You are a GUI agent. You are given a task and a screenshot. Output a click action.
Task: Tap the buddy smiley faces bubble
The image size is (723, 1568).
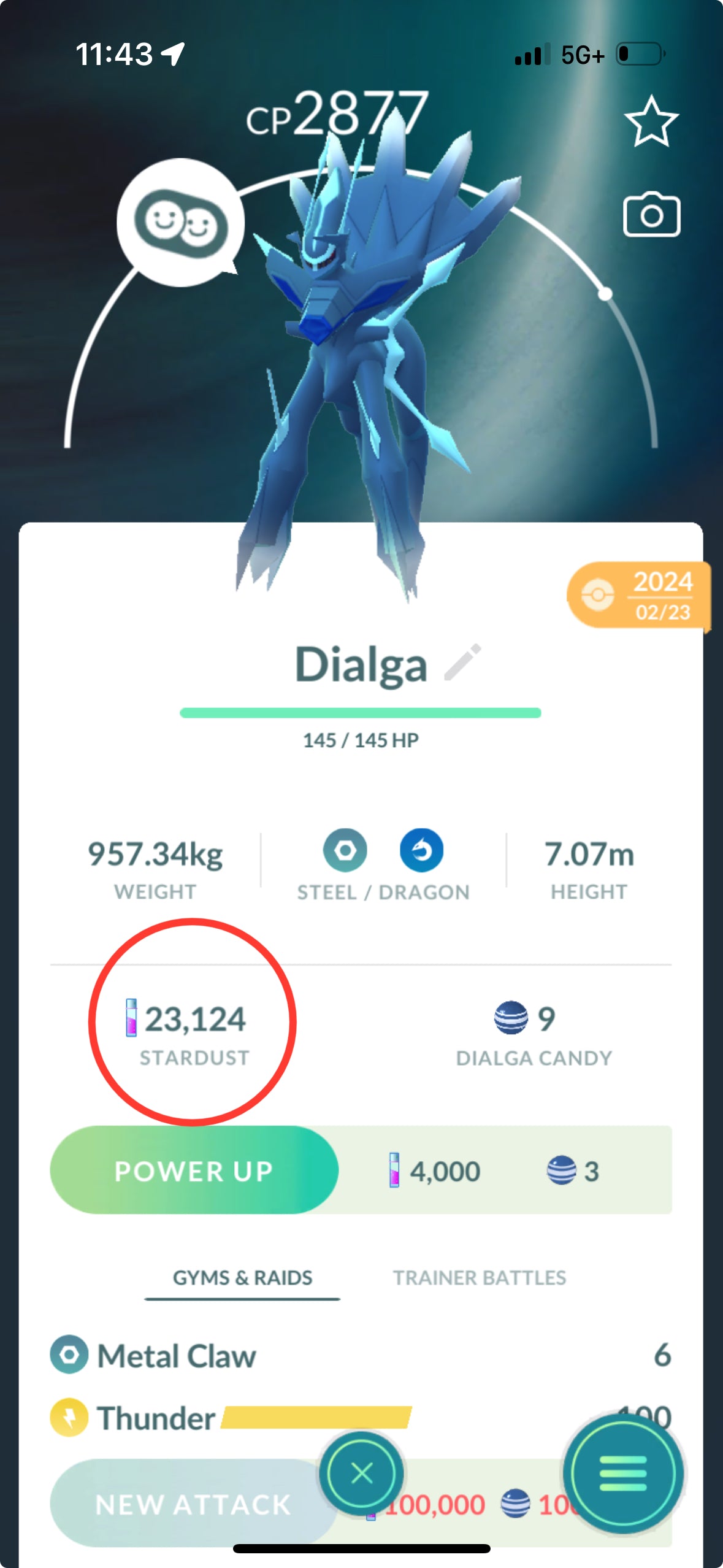(180, 222)
